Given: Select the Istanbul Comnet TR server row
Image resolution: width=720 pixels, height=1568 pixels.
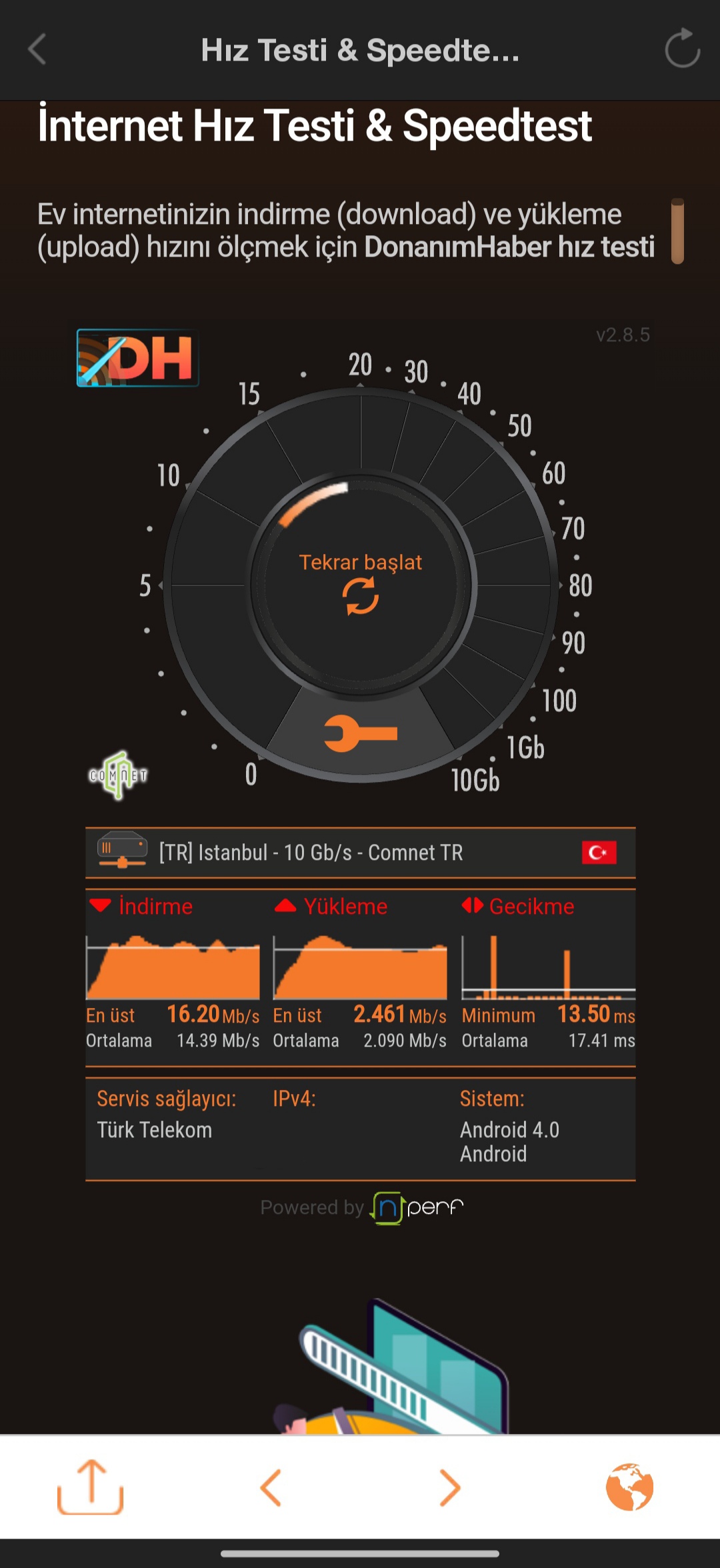Looking at the screenshot, I should (x=360, y=853).
